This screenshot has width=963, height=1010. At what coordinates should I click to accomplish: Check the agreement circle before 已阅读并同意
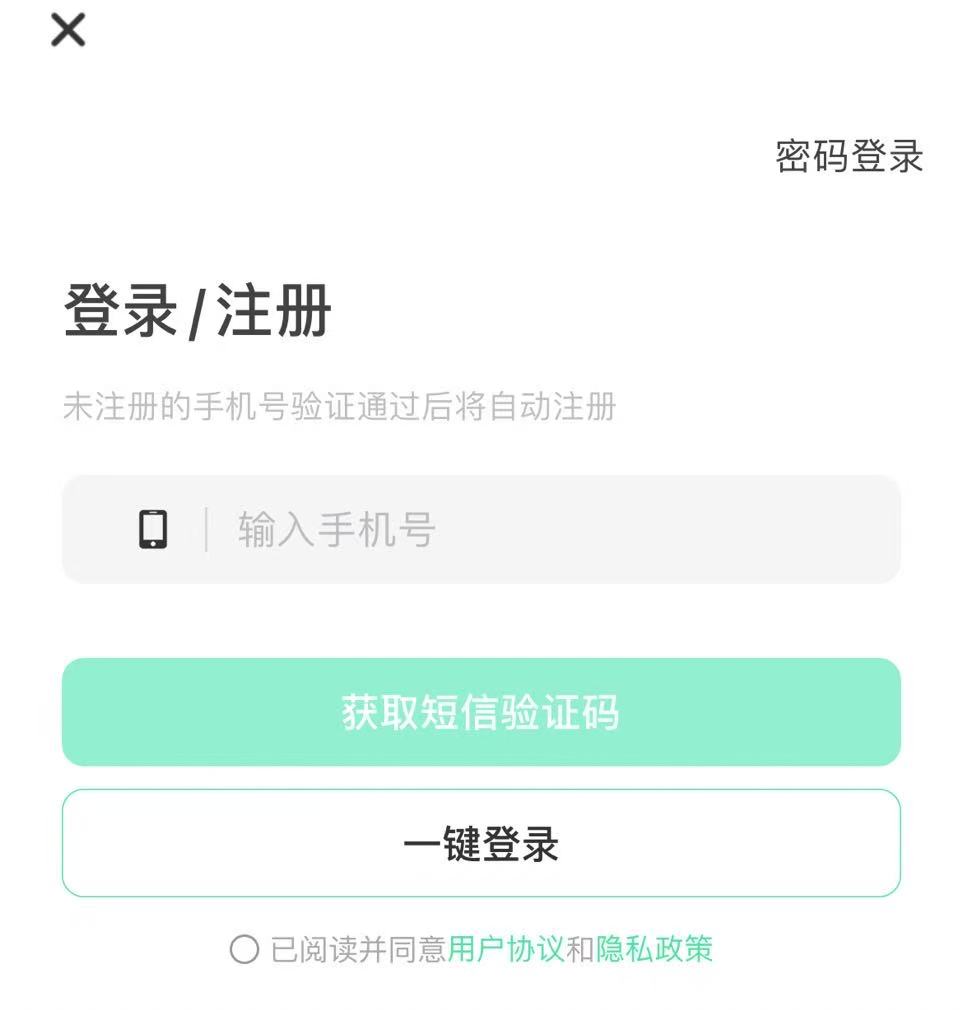pos(245,948)
